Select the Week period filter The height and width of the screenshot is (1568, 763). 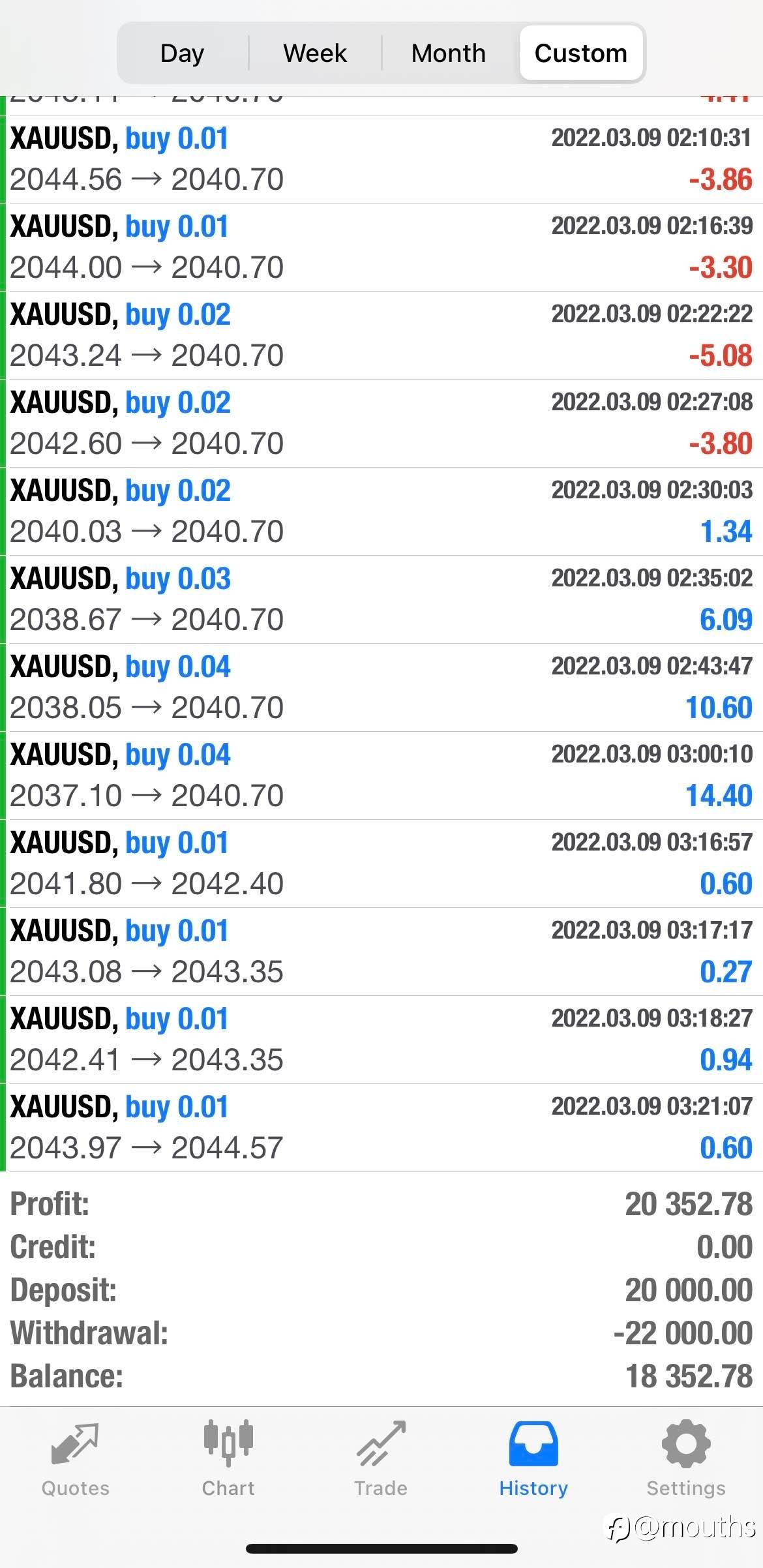315,53
